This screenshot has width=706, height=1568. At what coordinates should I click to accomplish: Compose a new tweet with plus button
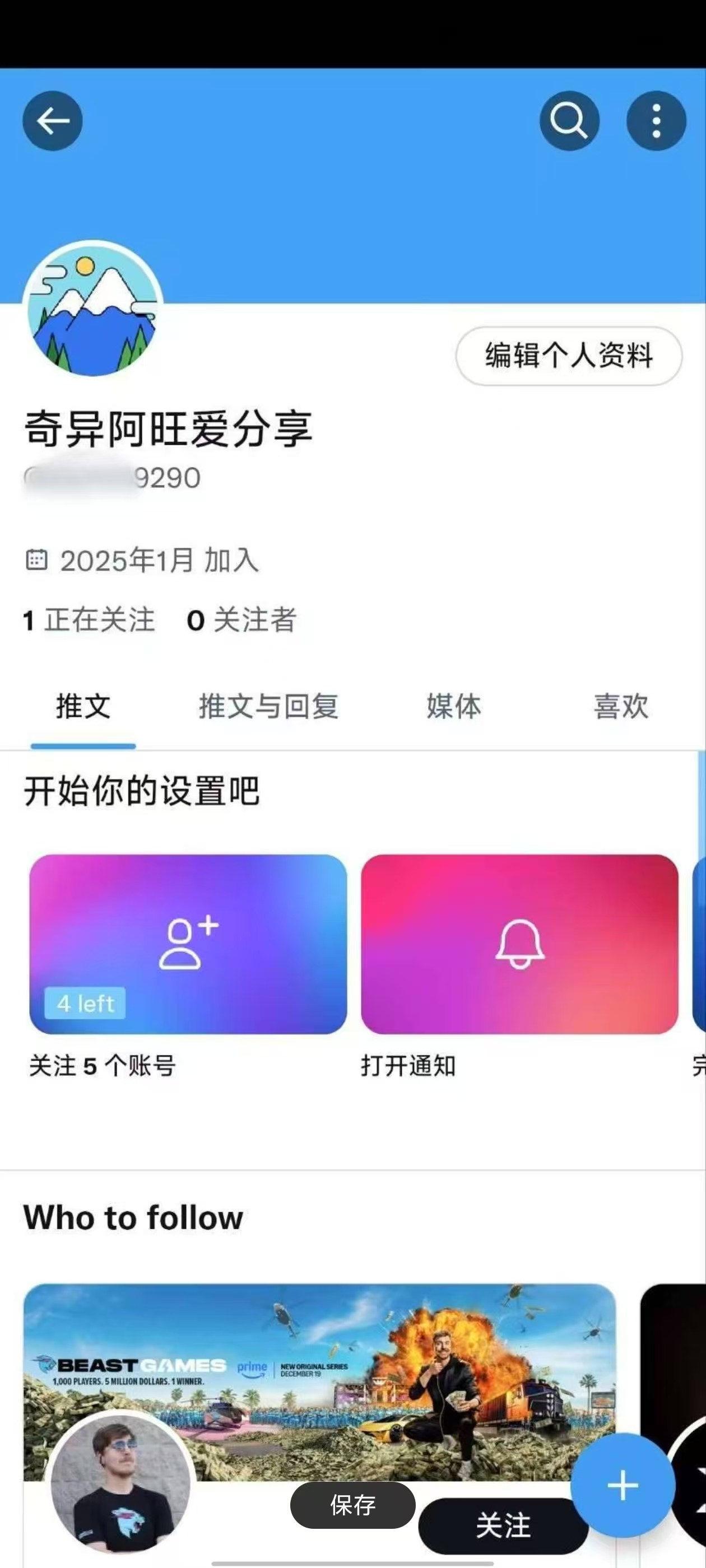point(623,1486)
